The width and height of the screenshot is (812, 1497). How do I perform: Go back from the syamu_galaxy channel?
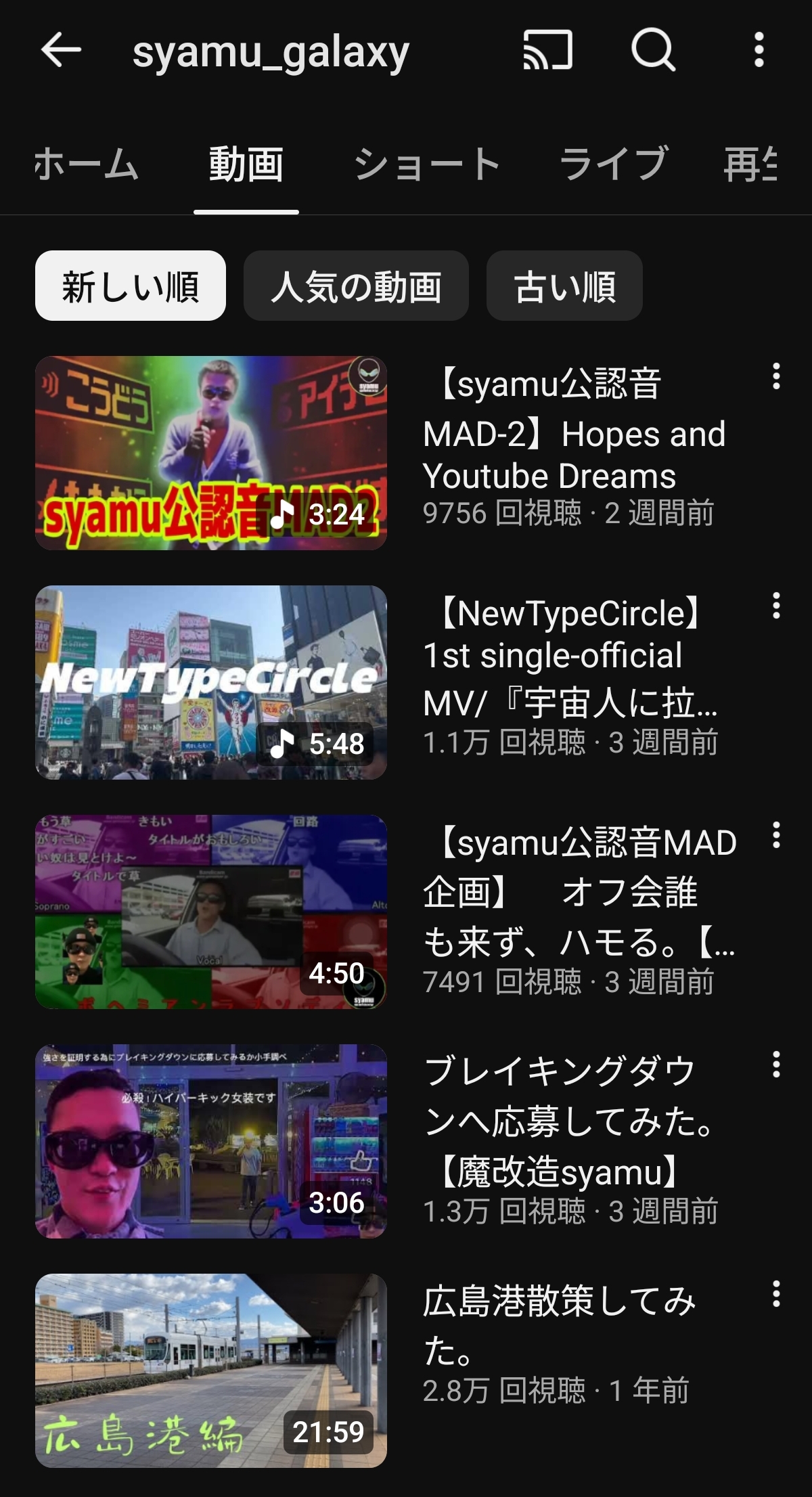[60, 50]
